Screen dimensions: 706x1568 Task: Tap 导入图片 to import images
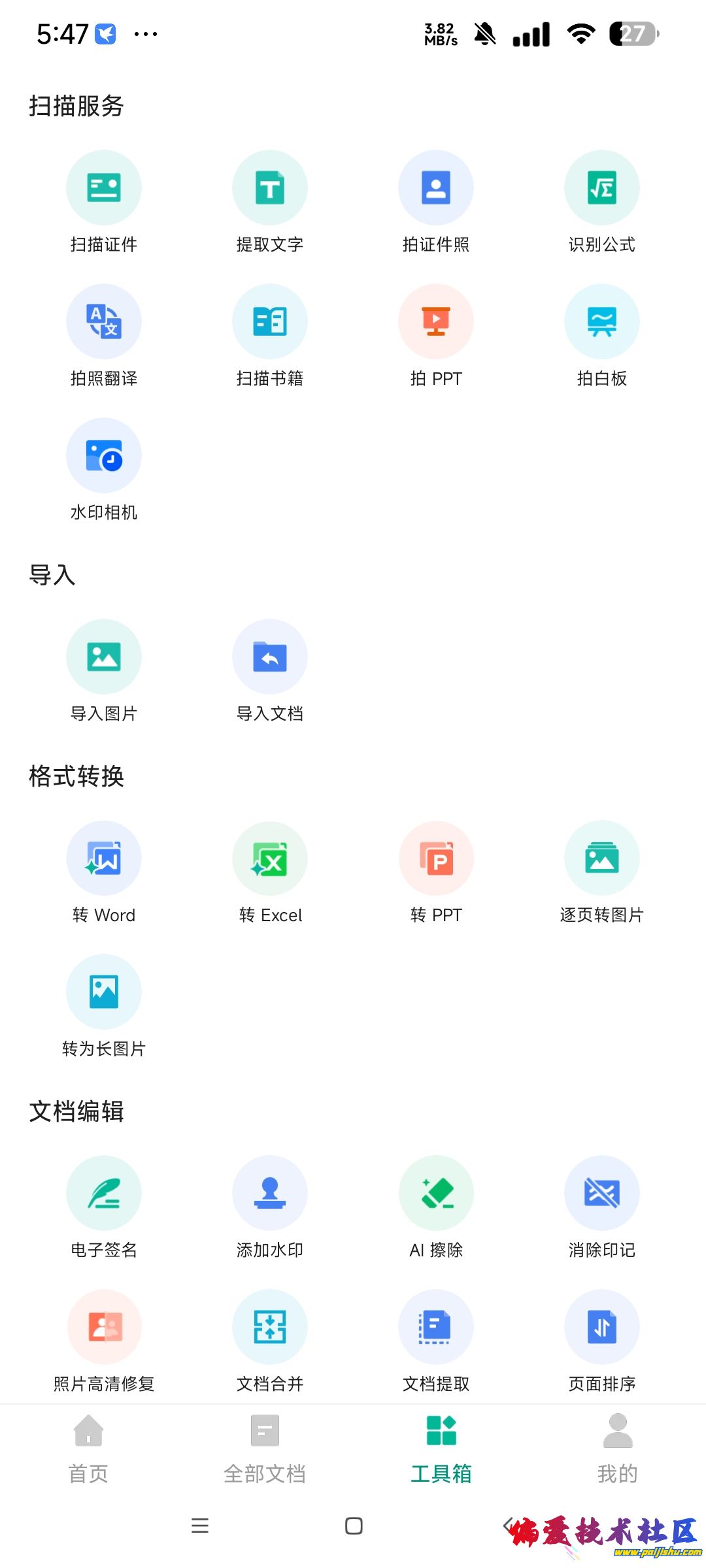point(104,657)
